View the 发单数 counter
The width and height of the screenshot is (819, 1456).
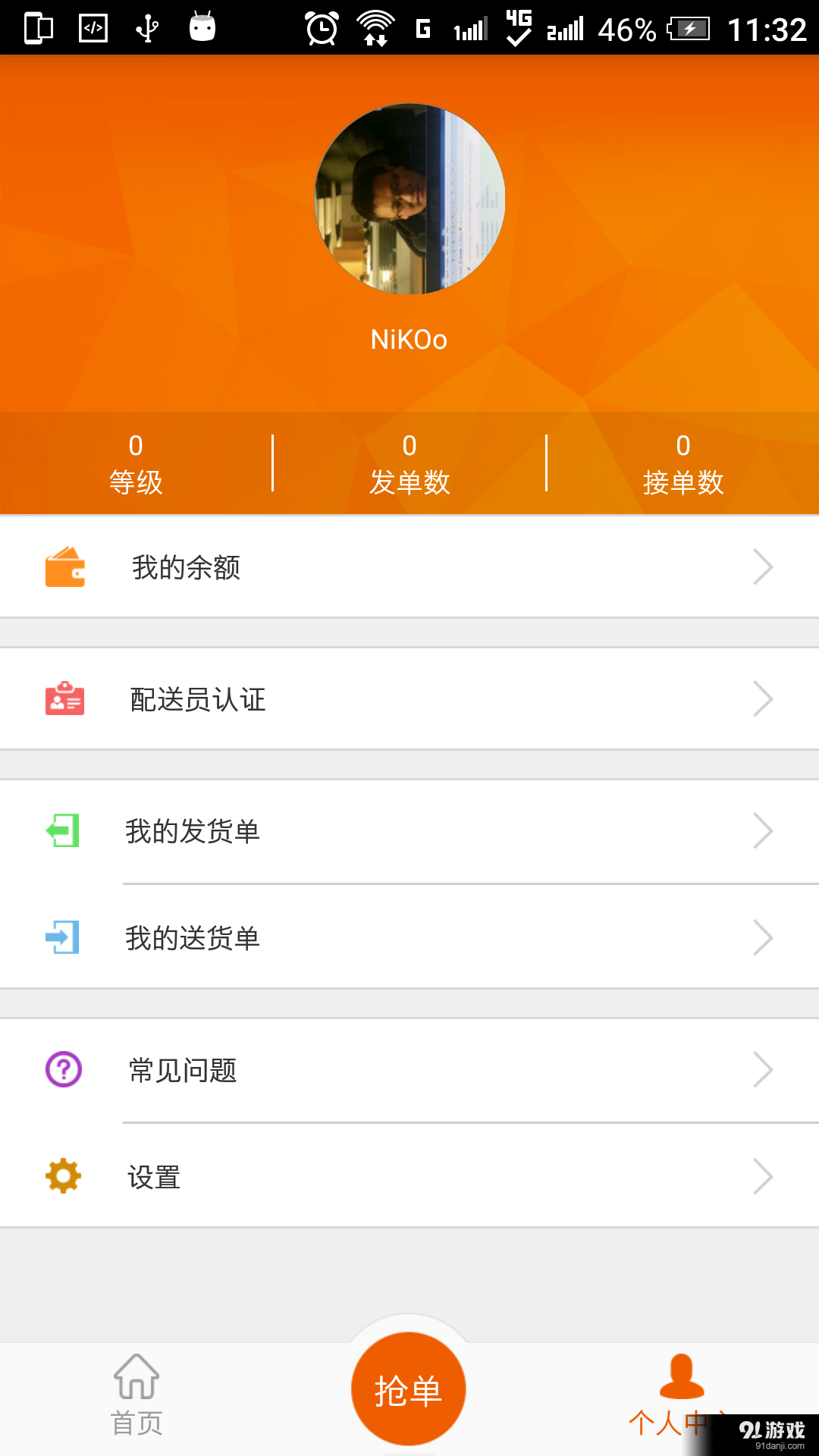point(409,463)
